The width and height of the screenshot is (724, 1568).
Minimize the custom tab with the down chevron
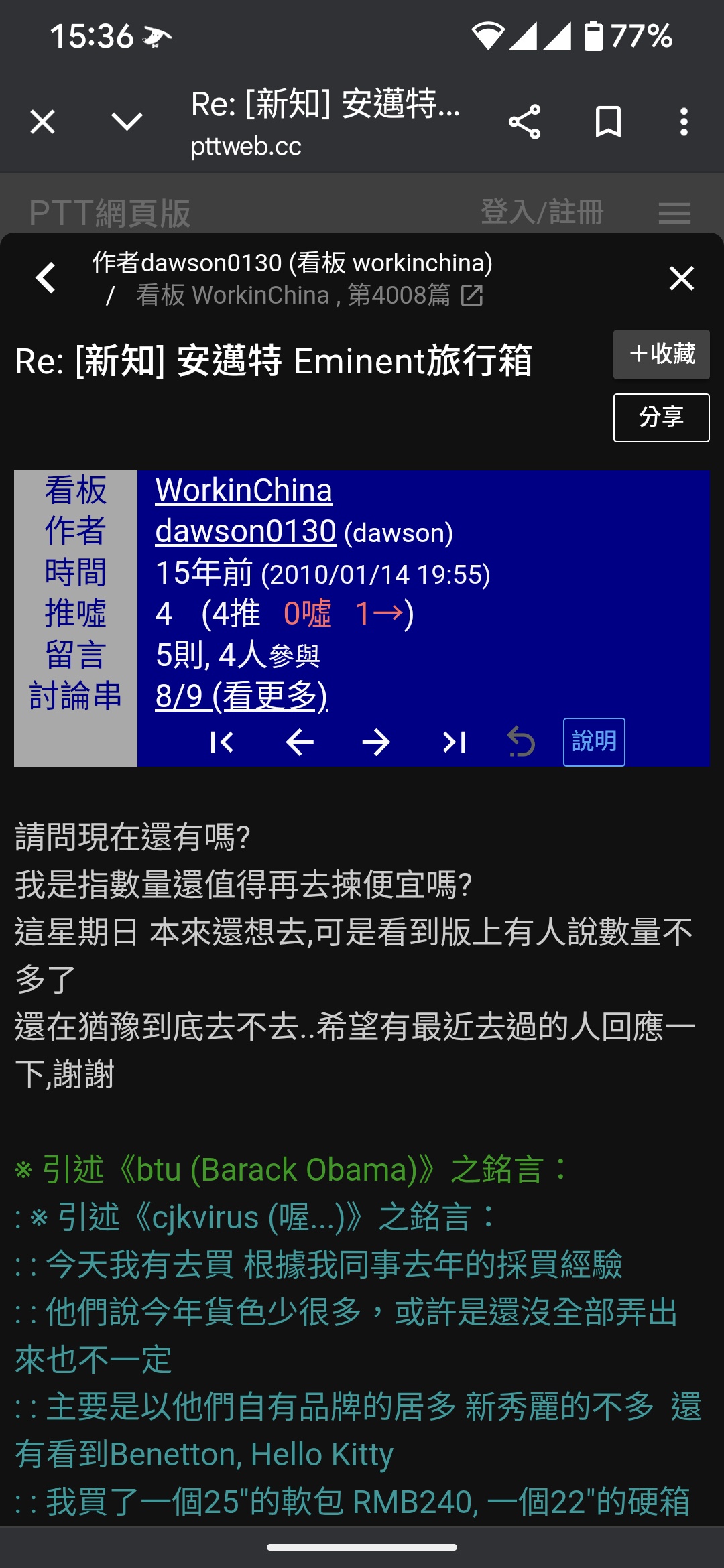coord(127,122)
